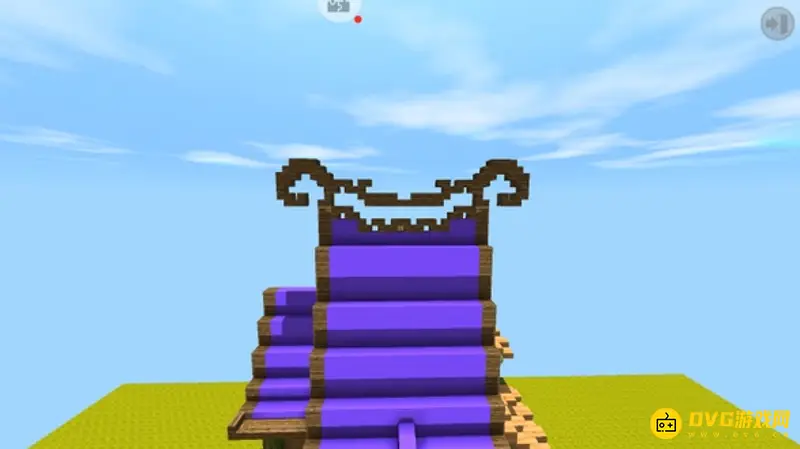Tap the exit icon in the corner

pos(776,23)
